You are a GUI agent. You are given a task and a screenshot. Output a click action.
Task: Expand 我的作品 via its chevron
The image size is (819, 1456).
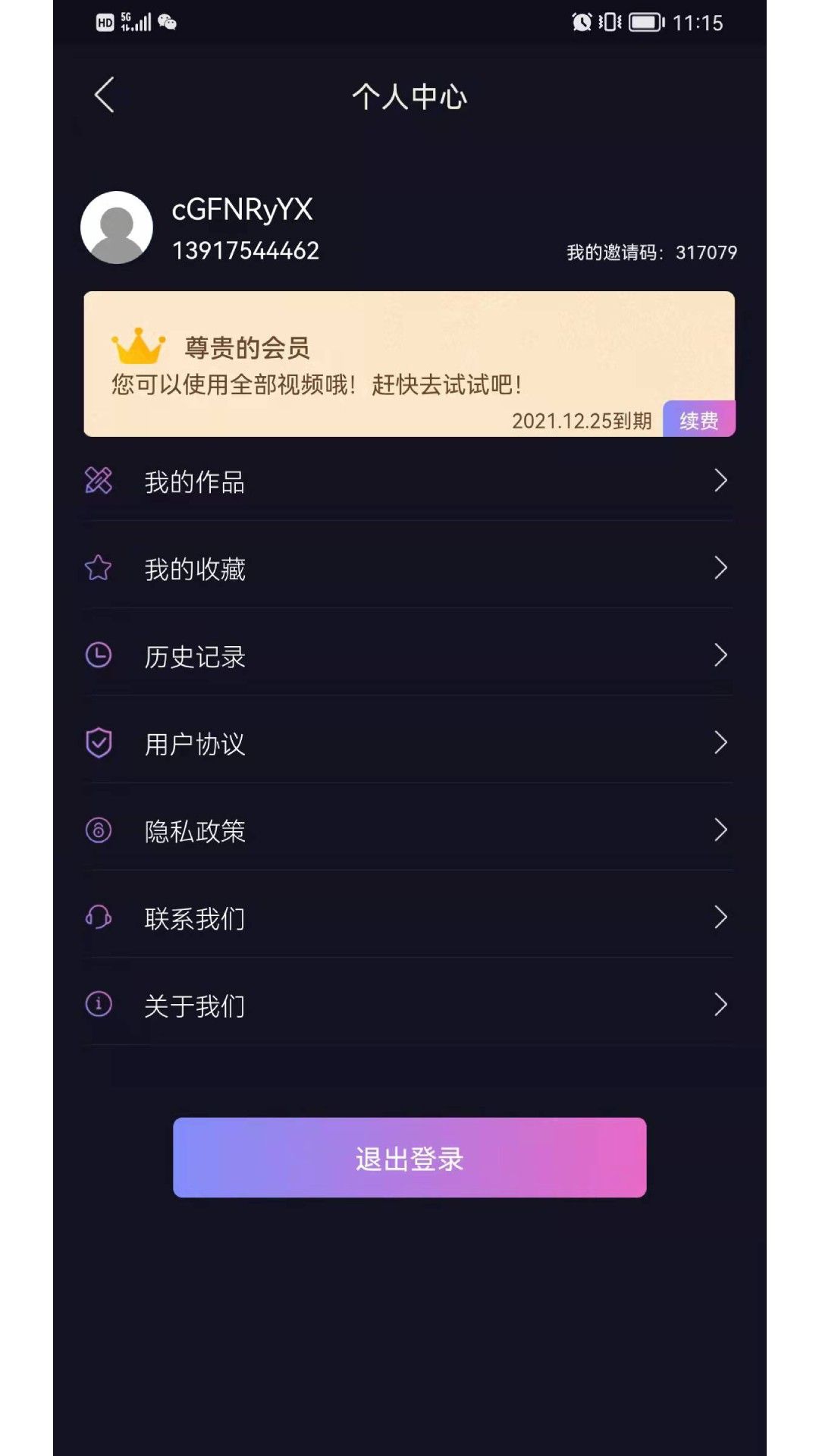pyautogui.click(x=720, y=479)
